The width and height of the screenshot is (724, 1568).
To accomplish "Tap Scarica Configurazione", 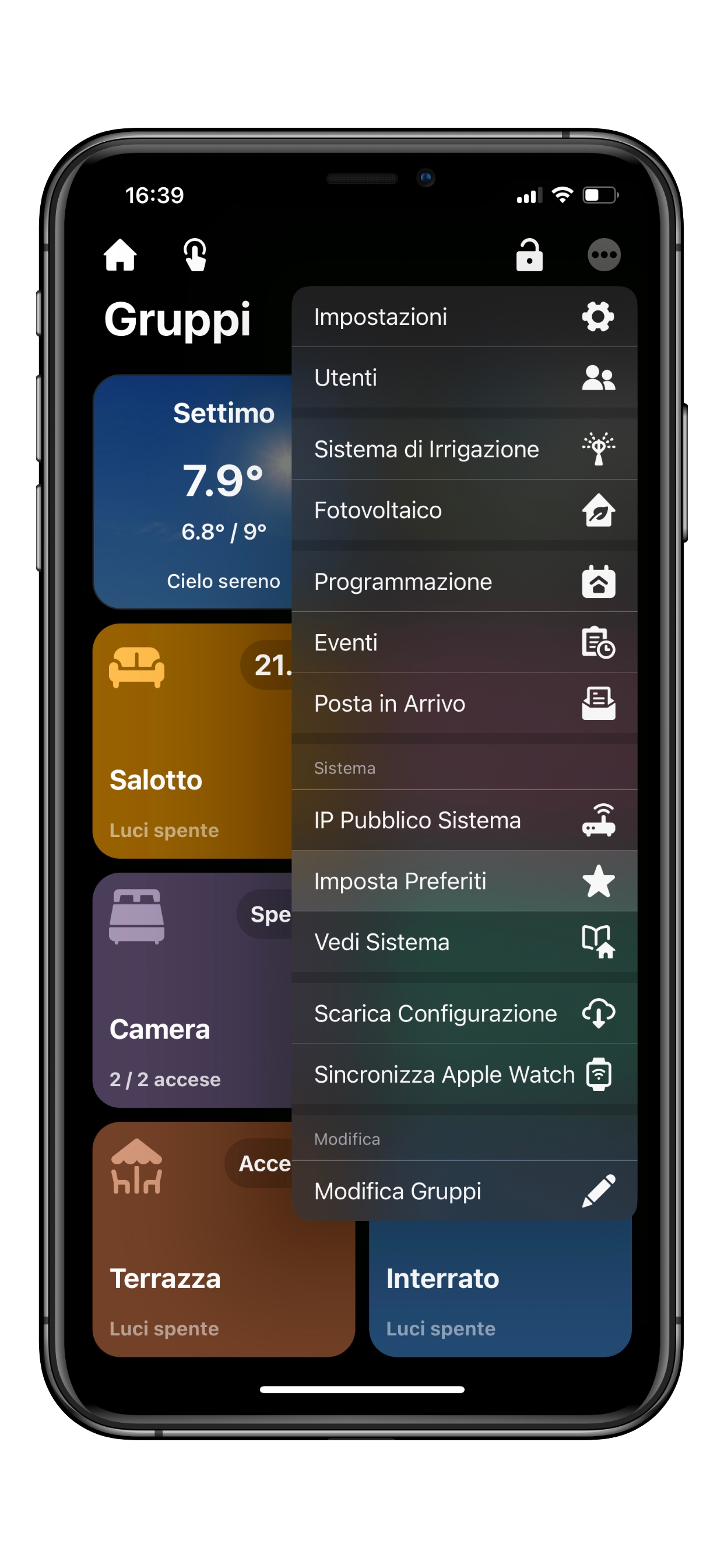I will pos(463,1014).
